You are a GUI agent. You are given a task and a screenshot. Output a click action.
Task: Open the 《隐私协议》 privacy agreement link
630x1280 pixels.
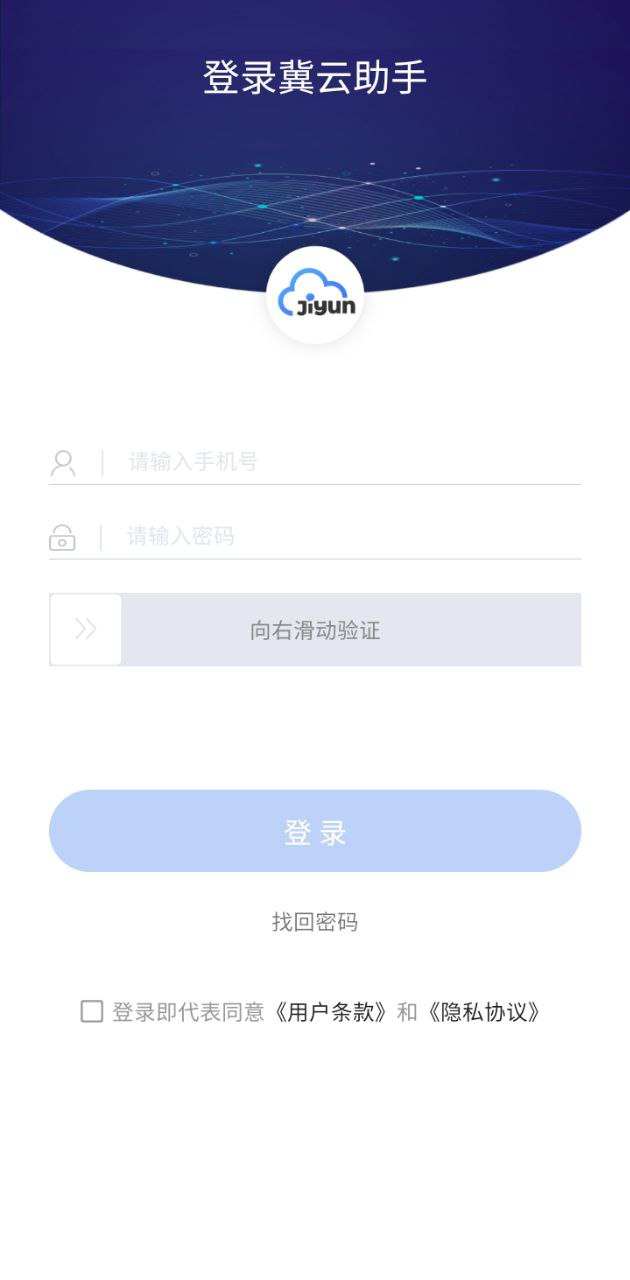point(483,1012)
